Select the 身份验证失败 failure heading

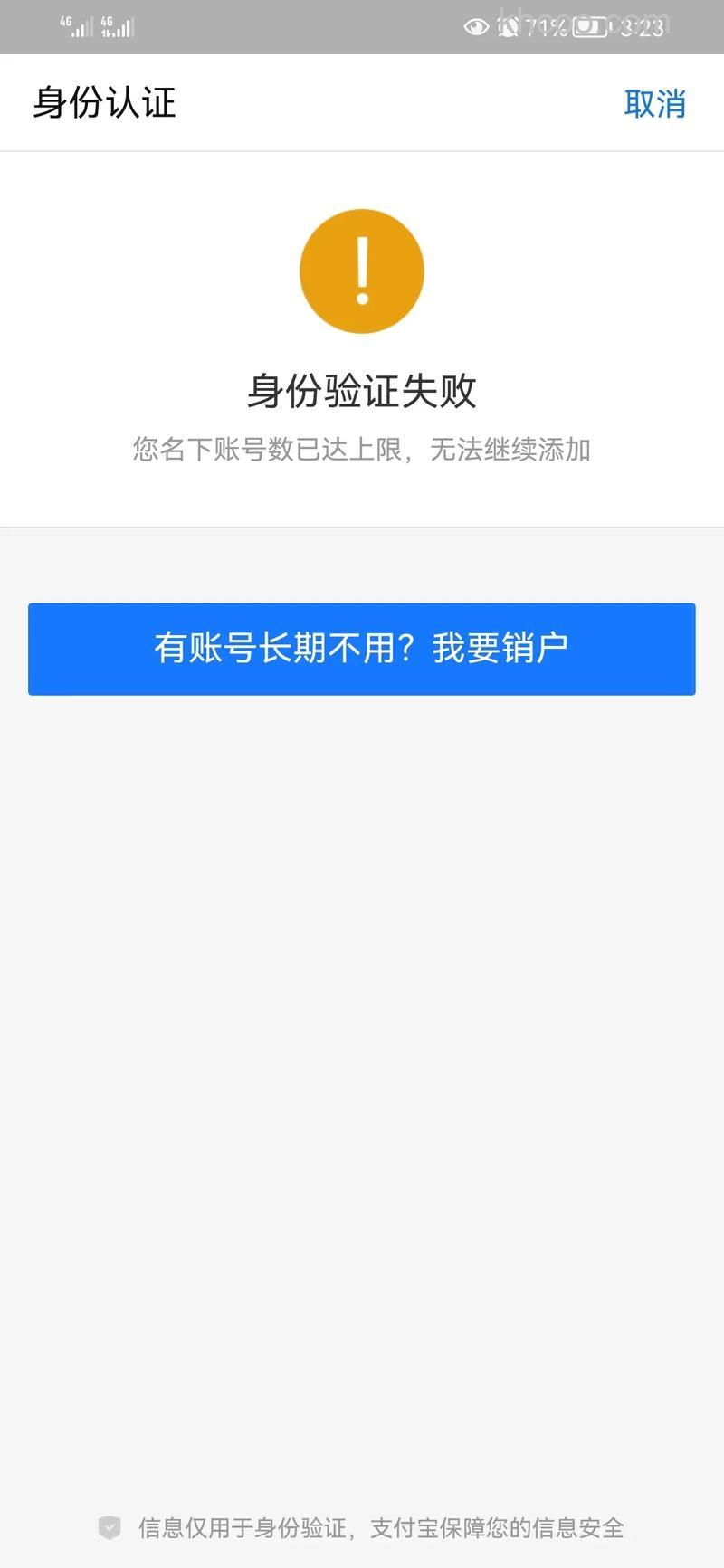[362, 391]
